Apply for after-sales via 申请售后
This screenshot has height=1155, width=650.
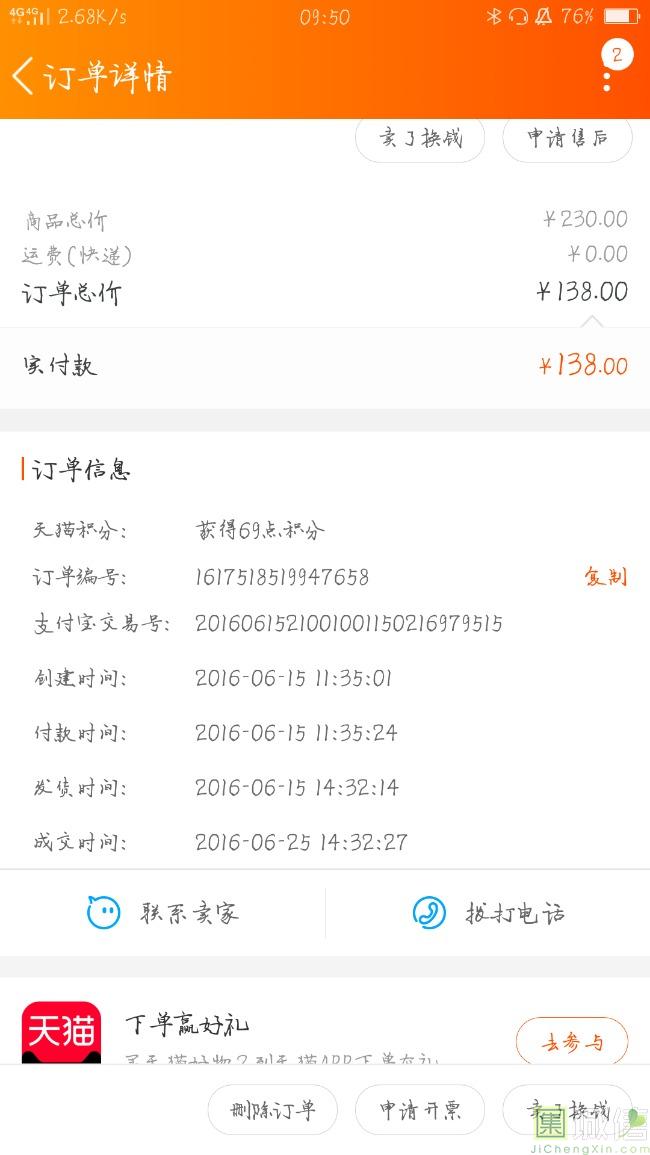pos(567,138)
